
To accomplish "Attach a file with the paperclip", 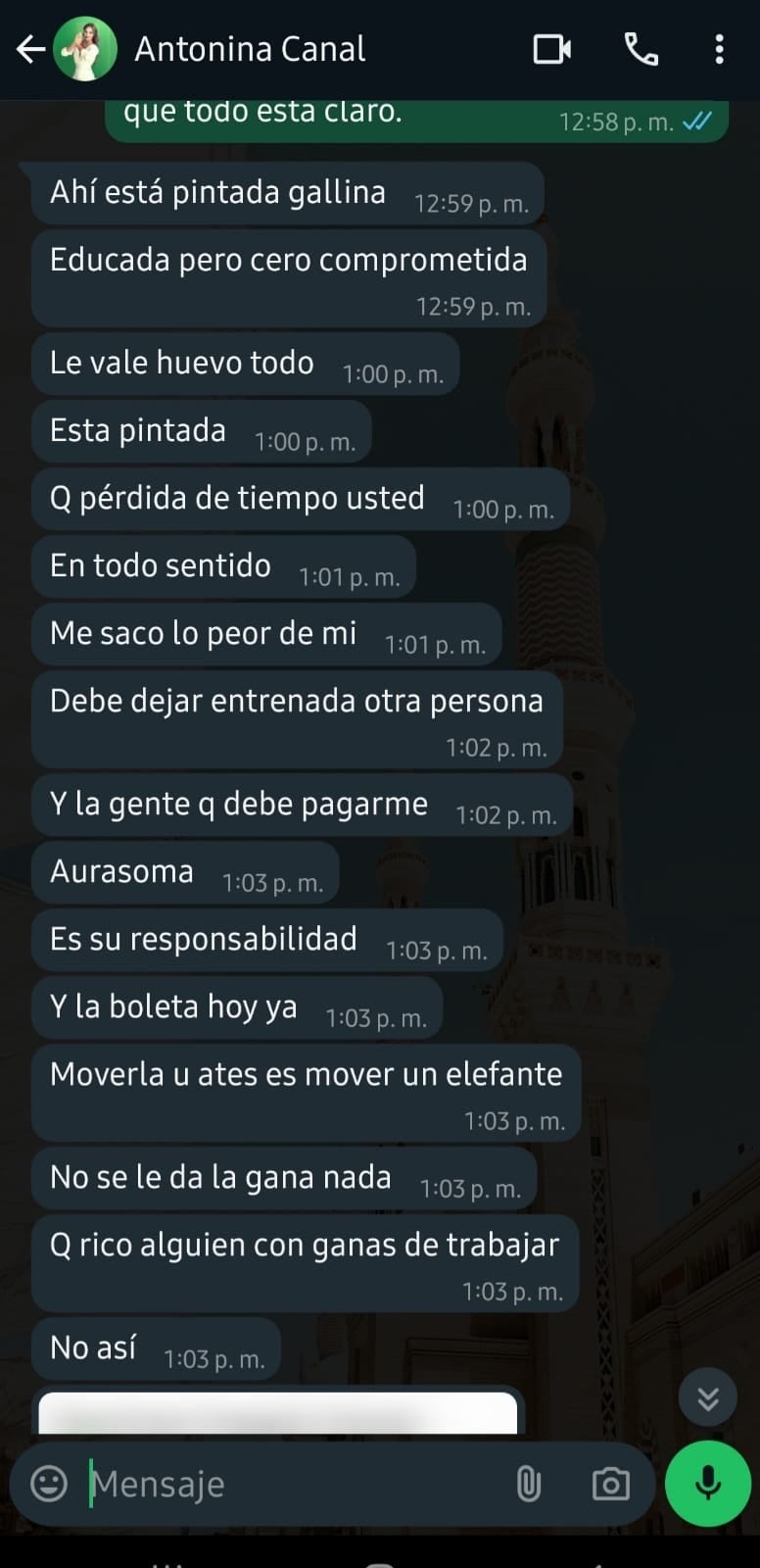I will pos(528,1484).
